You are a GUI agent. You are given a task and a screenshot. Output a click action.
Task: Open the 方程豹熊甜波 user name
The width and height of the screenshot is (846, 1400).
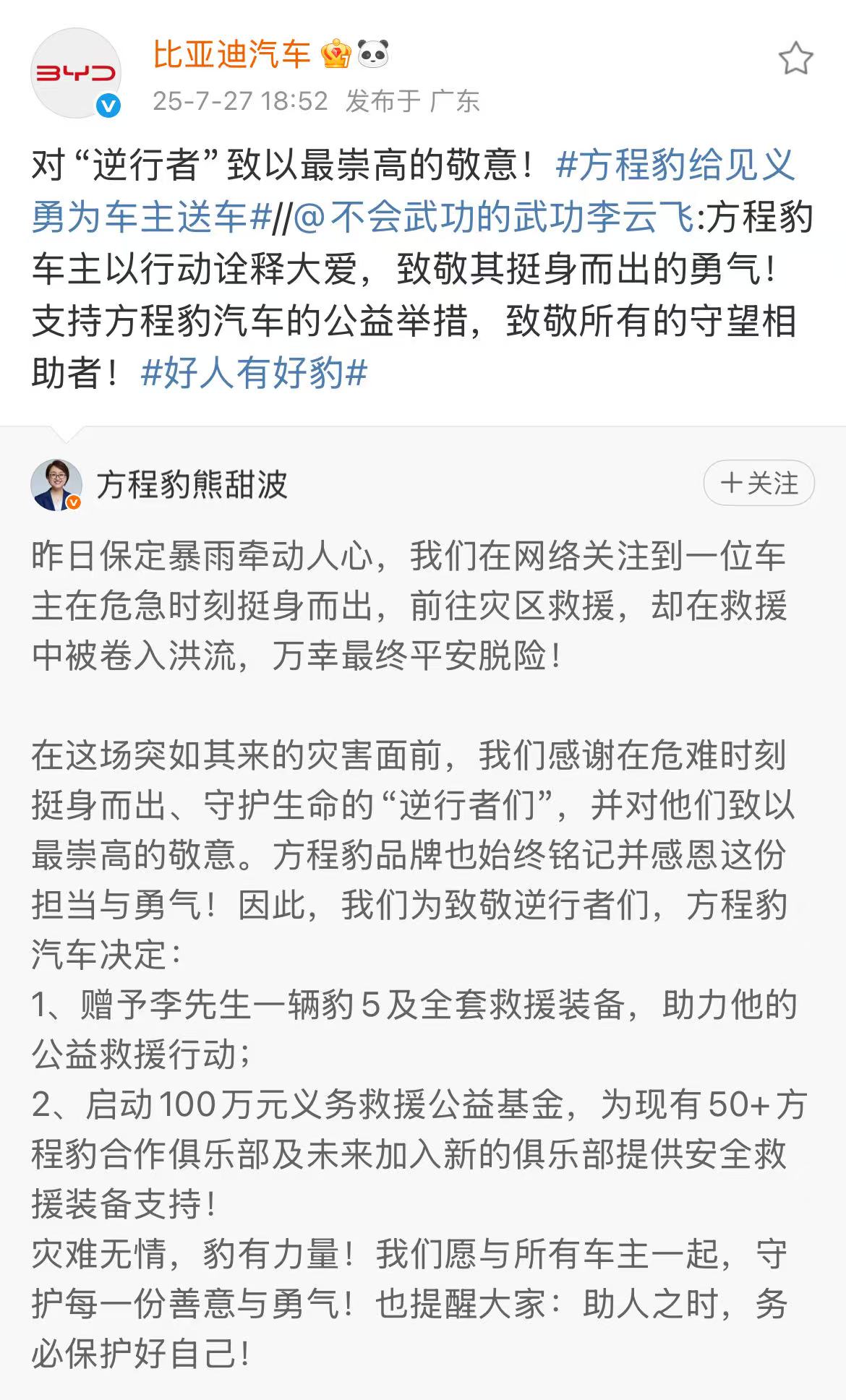tap(192, 484)
